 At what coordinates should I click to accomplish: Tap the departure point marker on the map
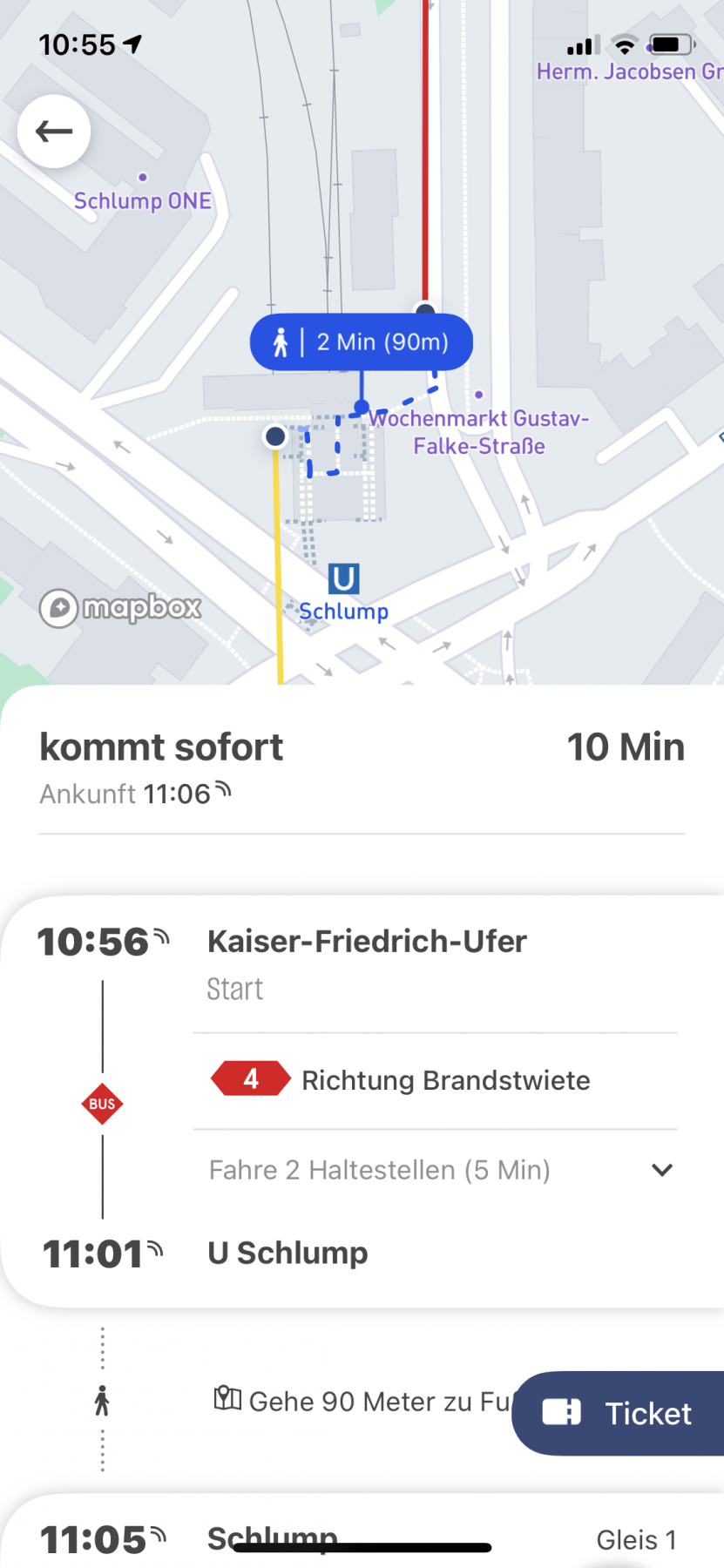pyautogui.click(x=275, y=436)
